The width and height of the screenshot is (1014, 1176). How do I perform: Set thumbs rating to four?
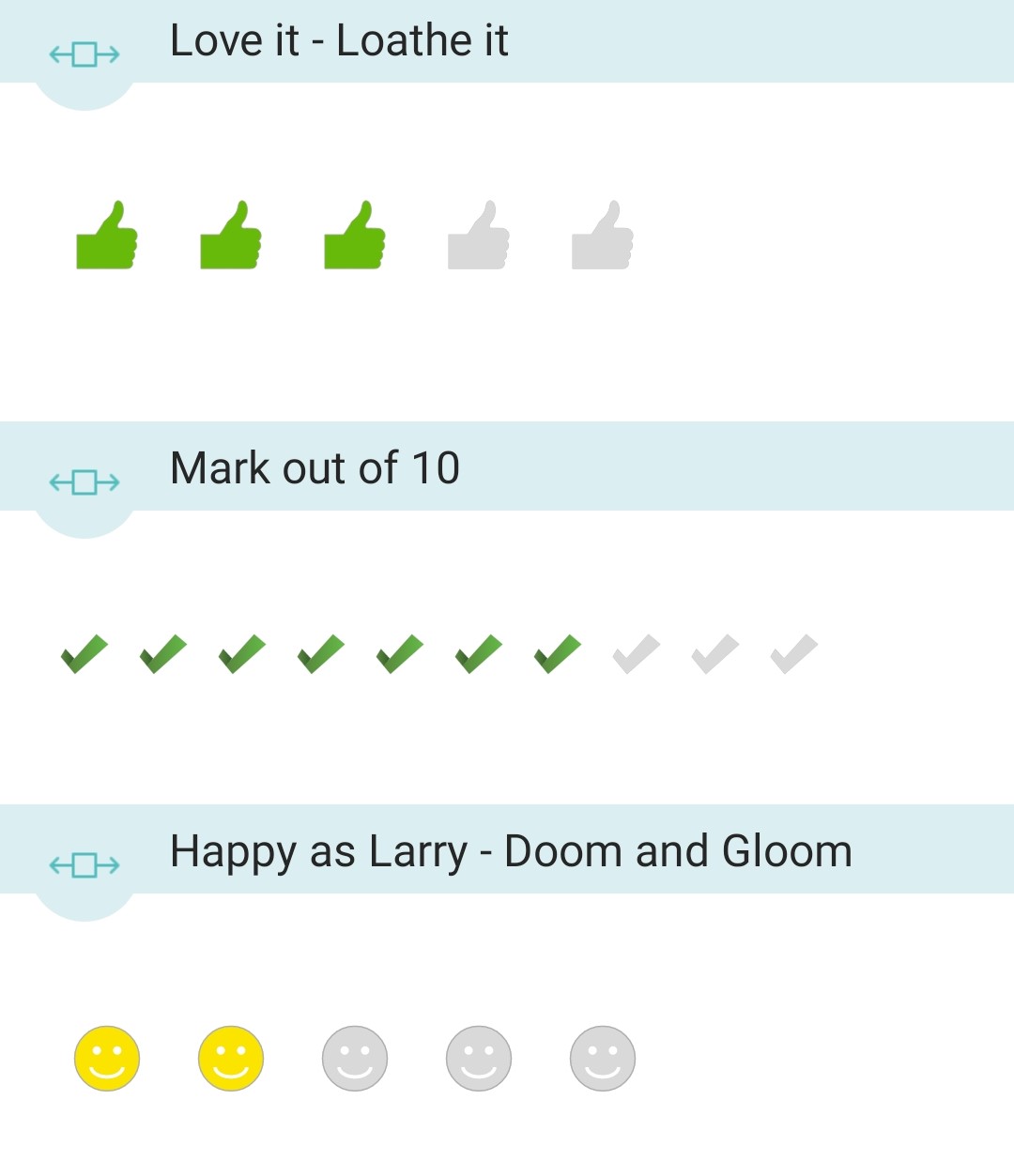pos(478,237)
